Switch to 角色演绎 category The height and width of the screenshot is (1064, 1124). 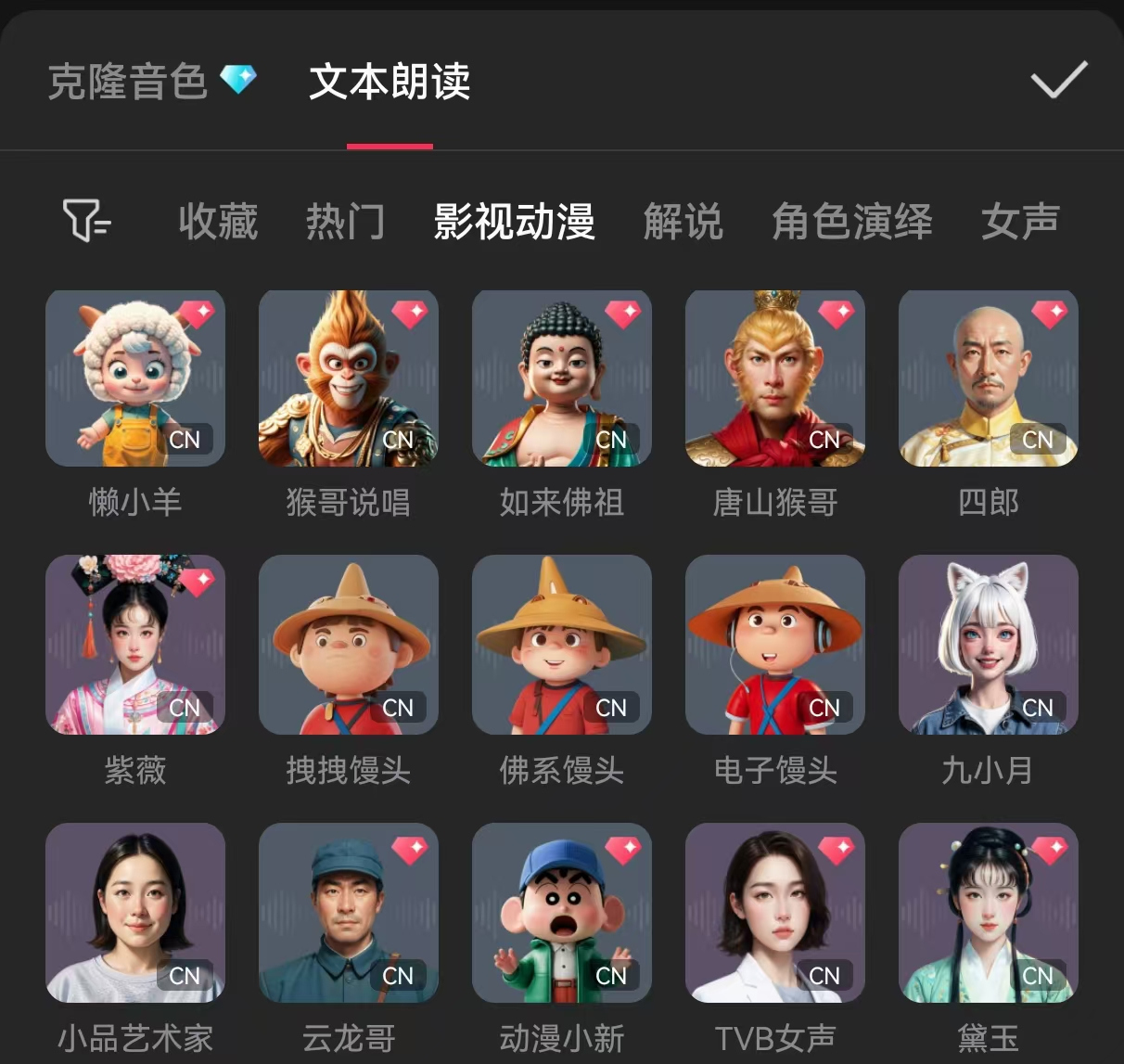click(851, 222)
